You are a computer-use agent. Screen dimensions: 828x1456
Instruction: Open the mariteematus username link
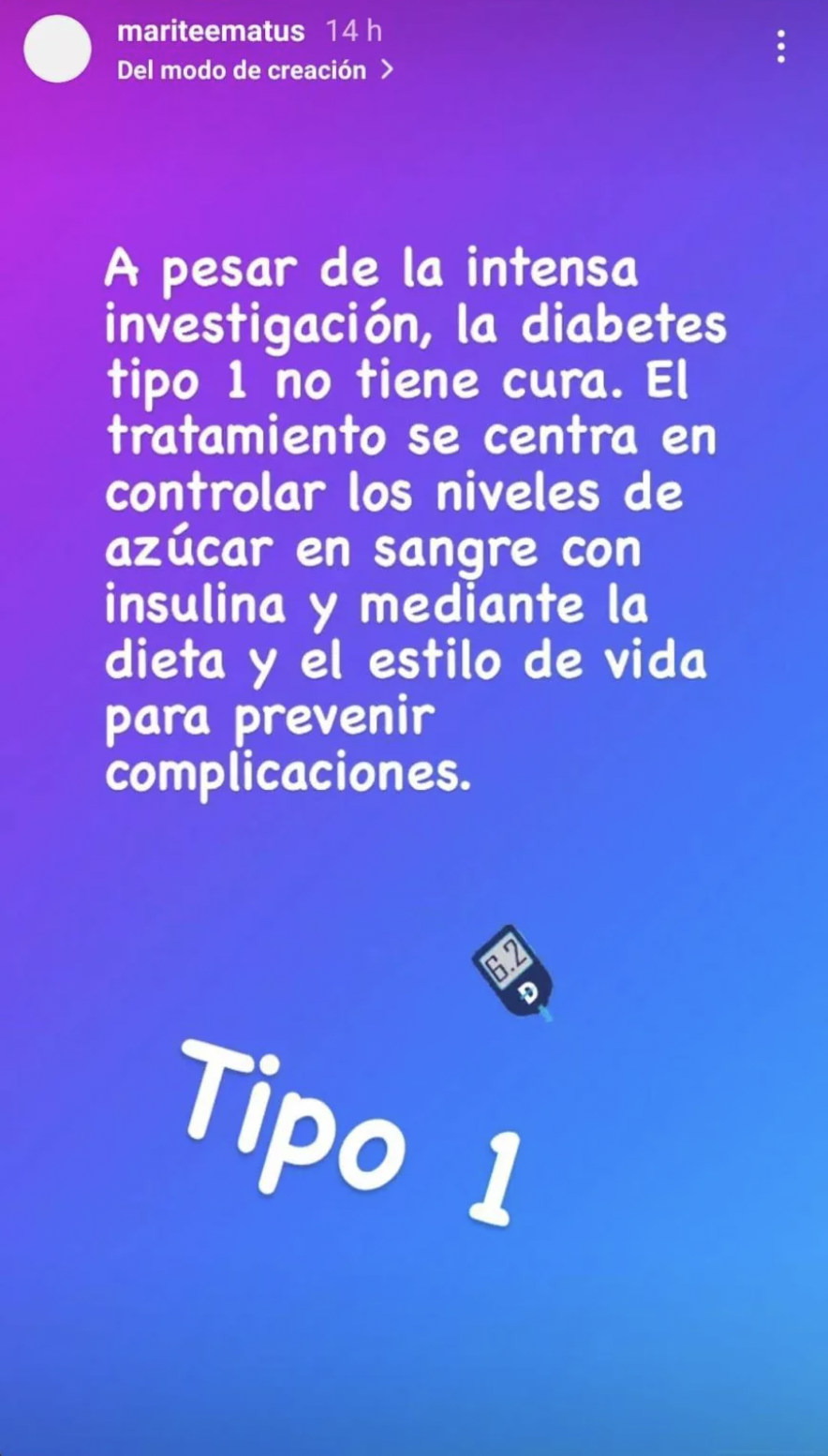(211, 31)
